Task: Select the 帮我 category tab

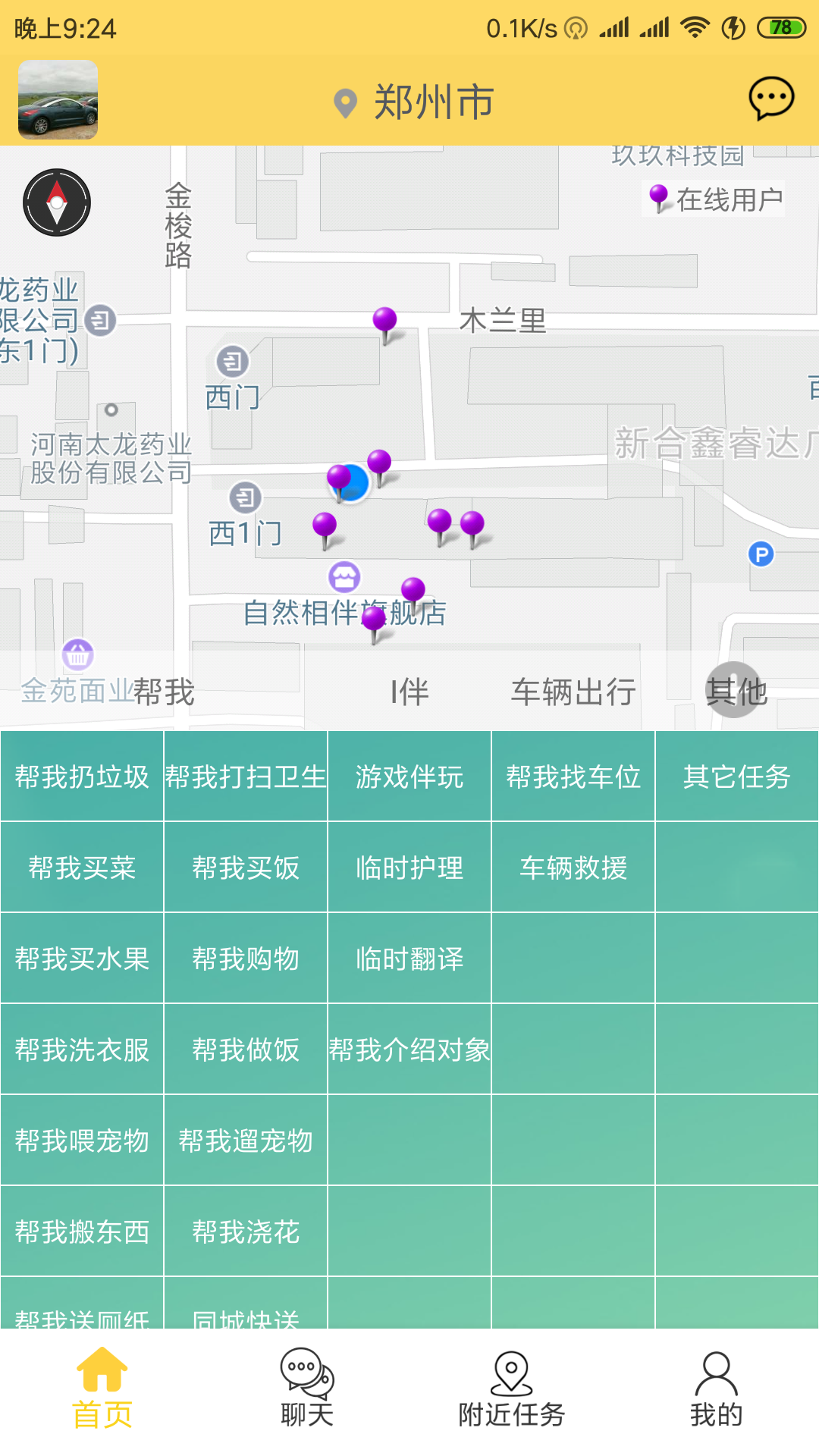Action: 162,691
